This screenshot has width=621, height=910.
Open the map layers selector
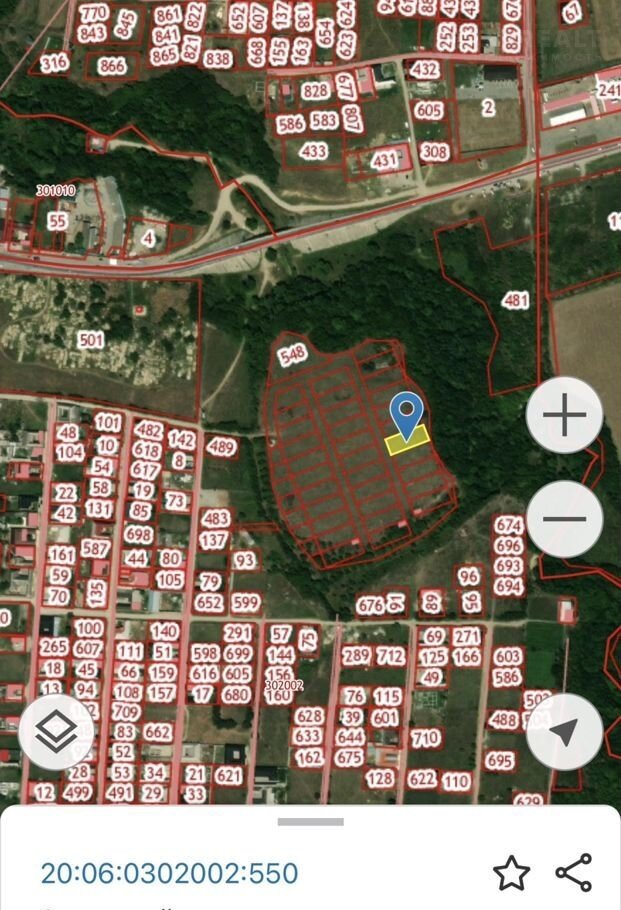click(56, 733)
